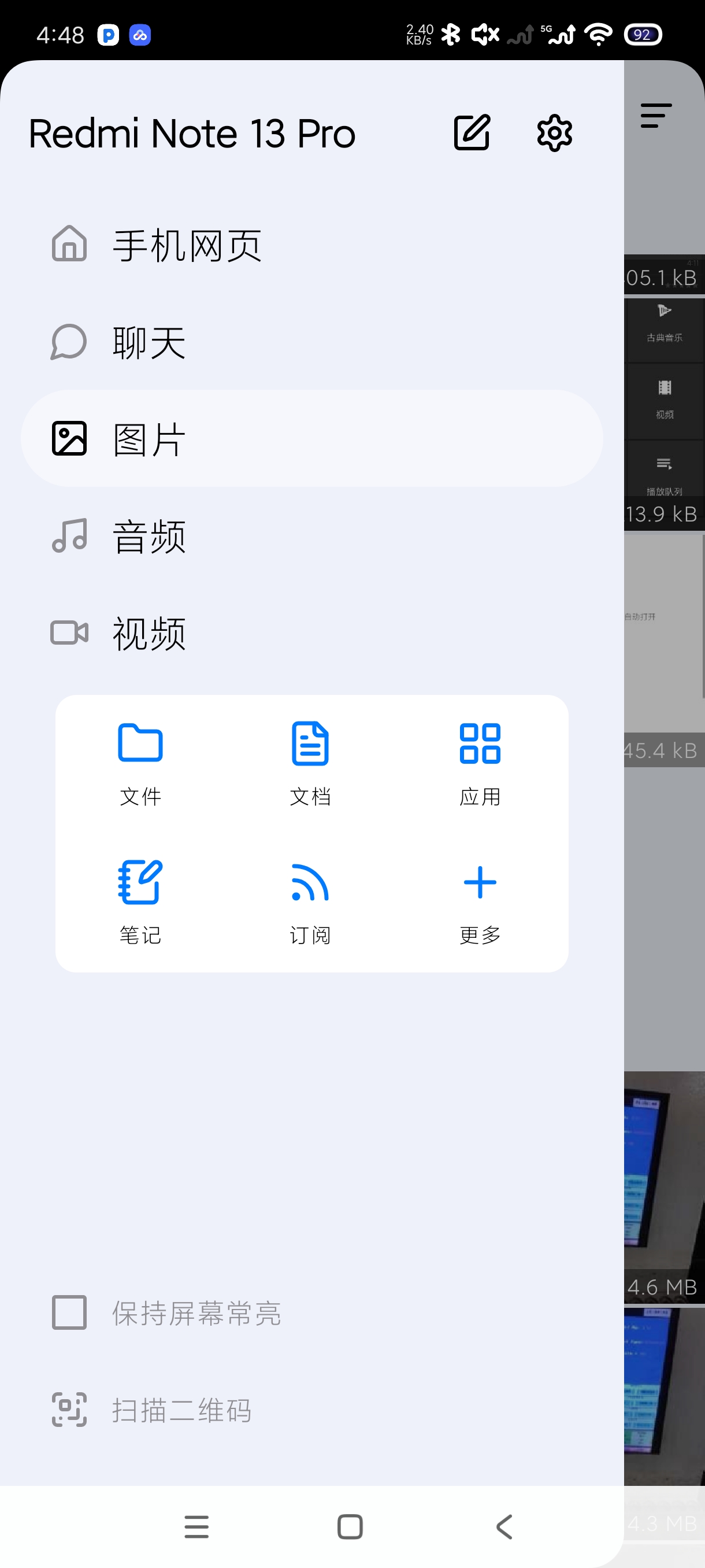
Task: Toggle keep screen on option
Action: click(x=195, y=1312)
